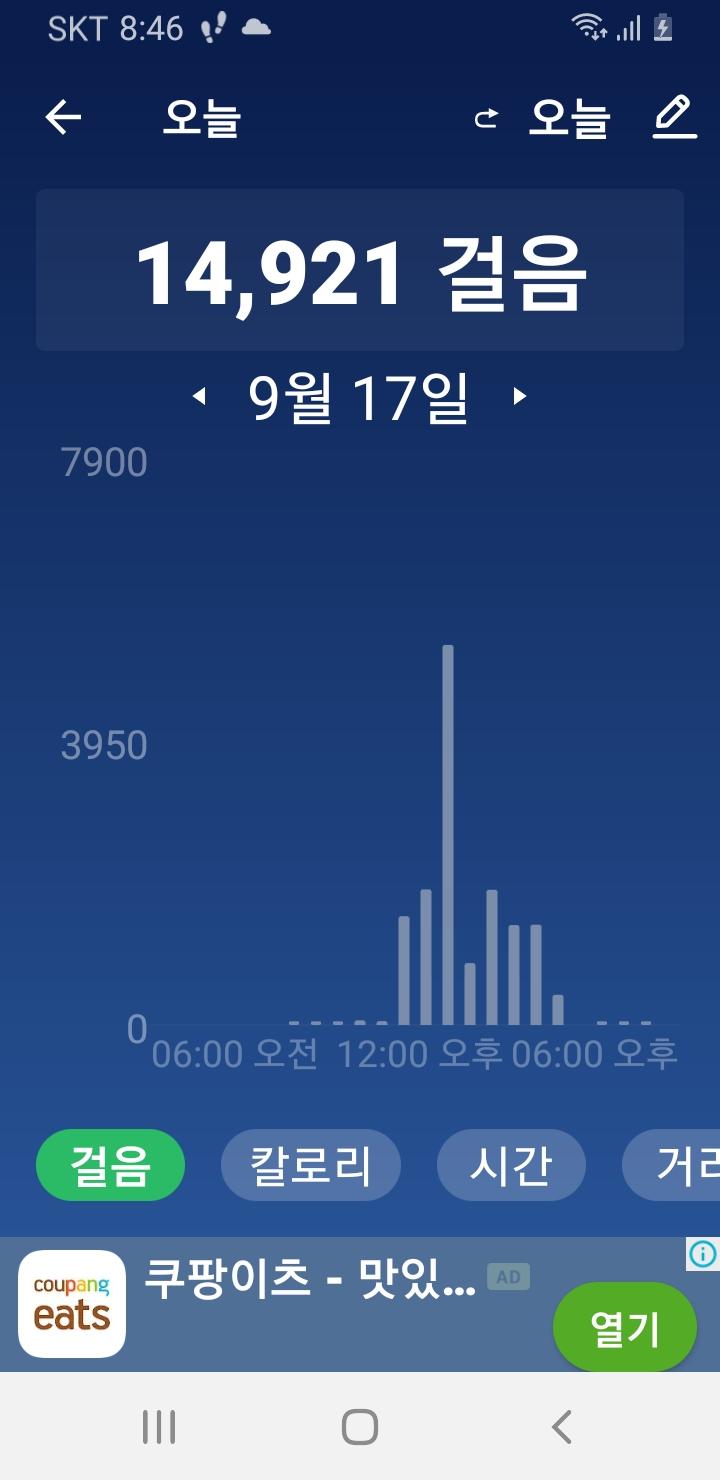Image resolution: width=720 pixels, height=1480 pixels.
Task: Go to the next day arrow
Action: pyautogui.click(x=519, y=397)
